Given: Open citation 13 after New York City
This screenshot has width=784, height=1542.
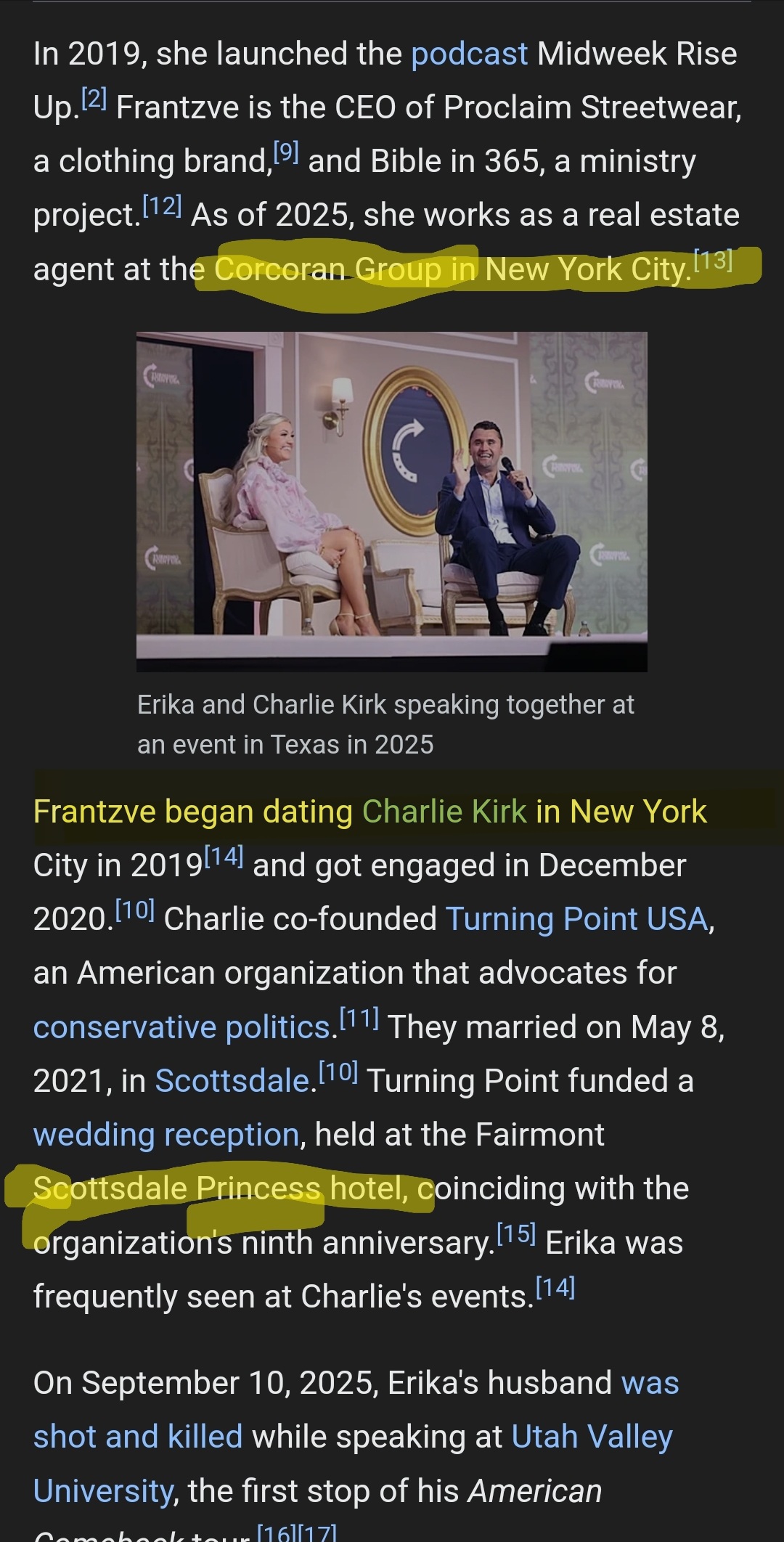Looking at the screenshot, I should pos(713,260).
